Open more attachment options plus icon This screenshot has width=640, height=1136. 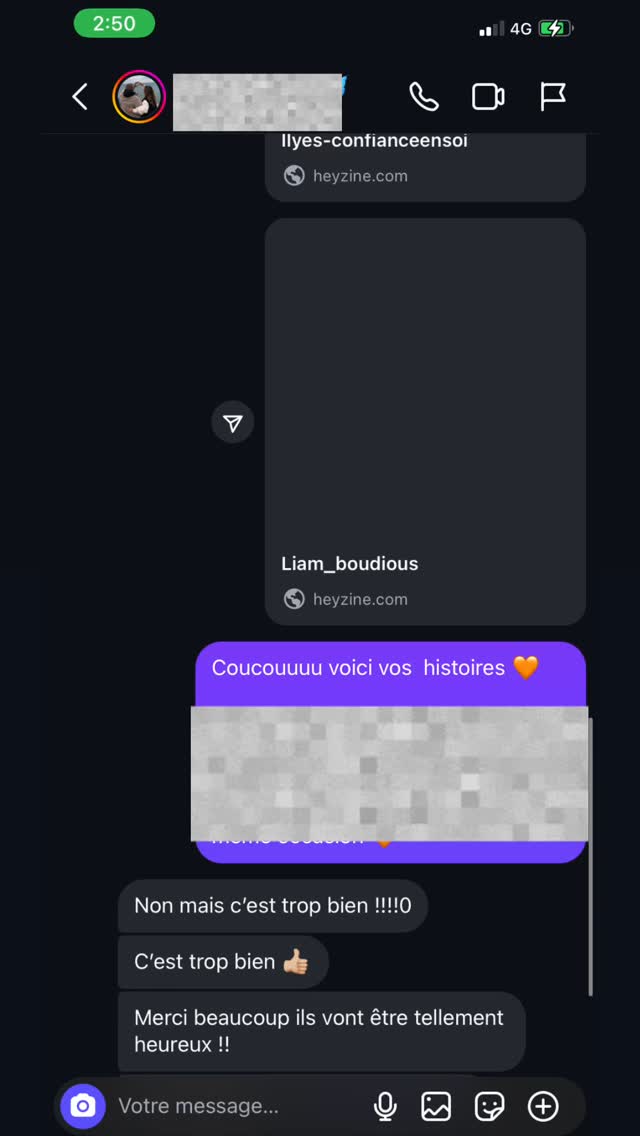click(x=543, y=1106)
